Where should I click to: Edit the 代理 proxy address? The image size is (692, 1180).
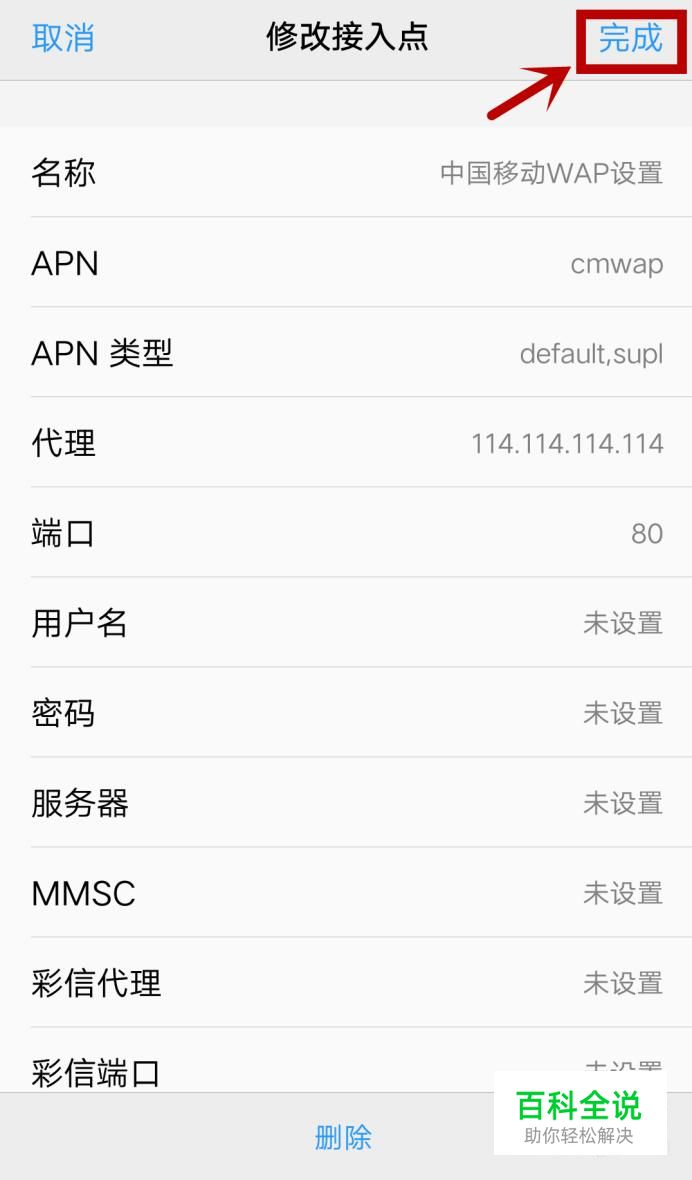click(346, 442)
